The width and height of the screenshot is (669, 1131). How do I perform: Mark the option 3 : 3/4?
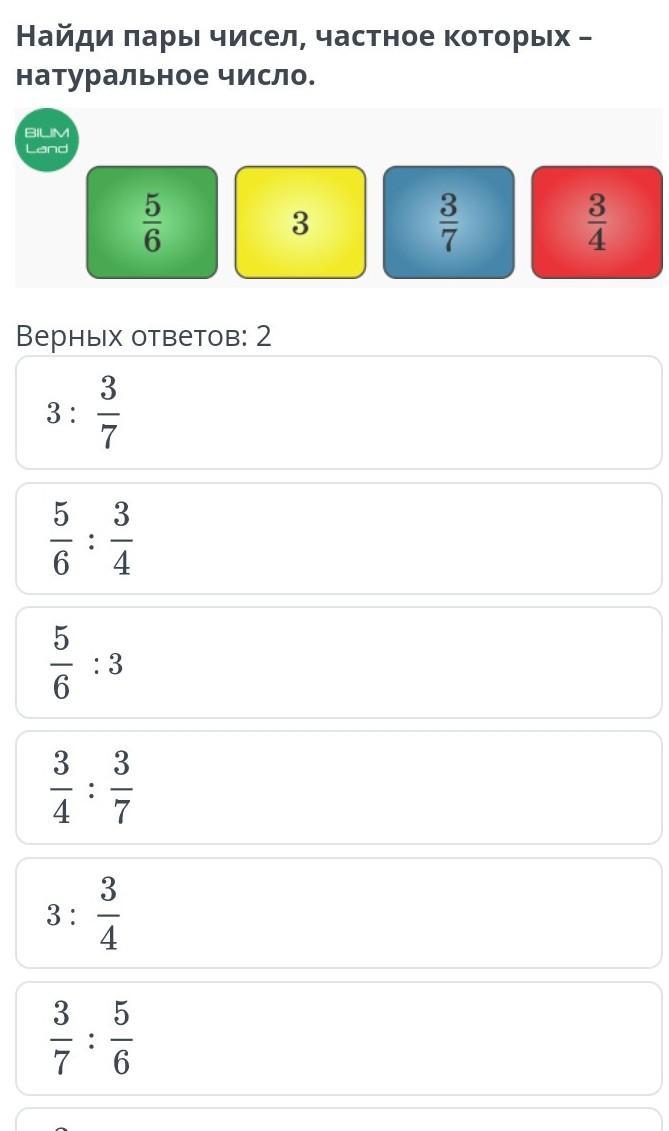coord(338,913)
